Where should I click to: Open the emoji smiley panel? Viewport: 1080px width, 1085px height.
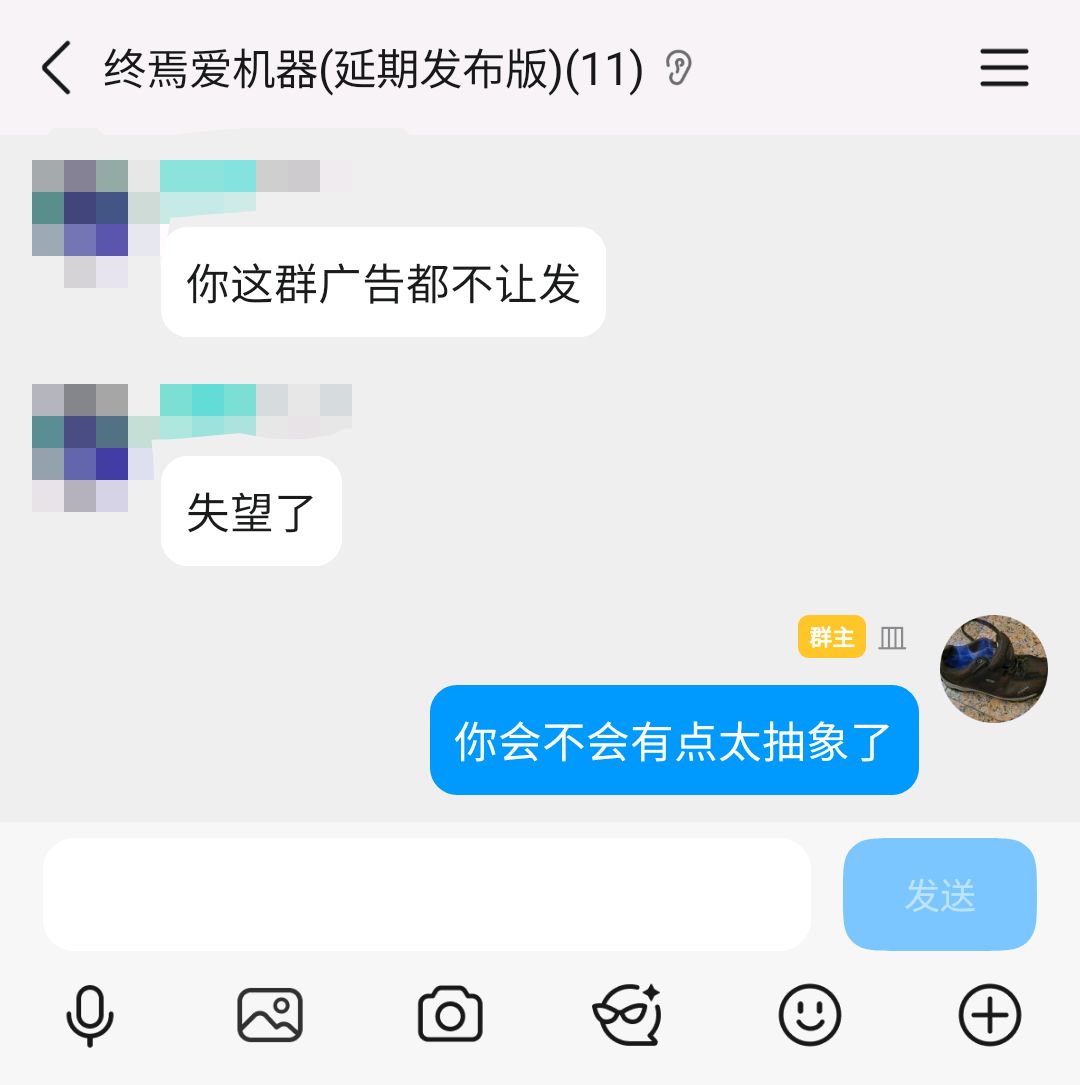810,1015
